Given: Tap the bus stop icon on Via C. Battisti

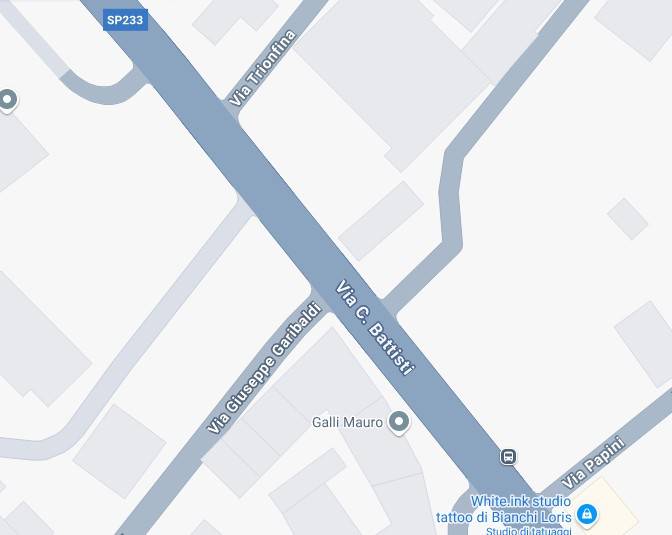Looking at the screenshot, I should click(x=508, y=457).
